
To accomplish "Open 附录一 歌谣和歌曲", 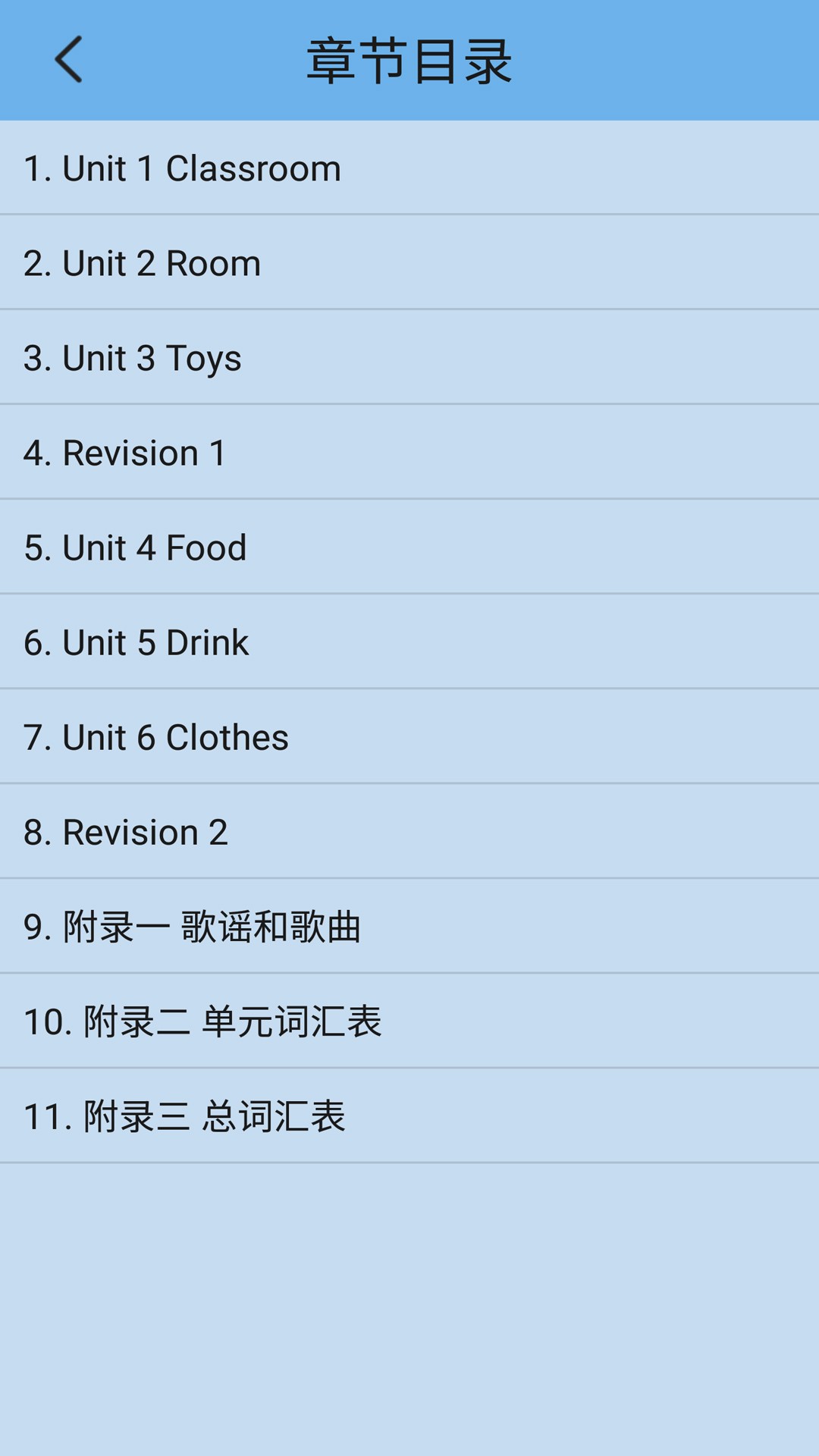I will pyautogui.click(x=193, y=927).
